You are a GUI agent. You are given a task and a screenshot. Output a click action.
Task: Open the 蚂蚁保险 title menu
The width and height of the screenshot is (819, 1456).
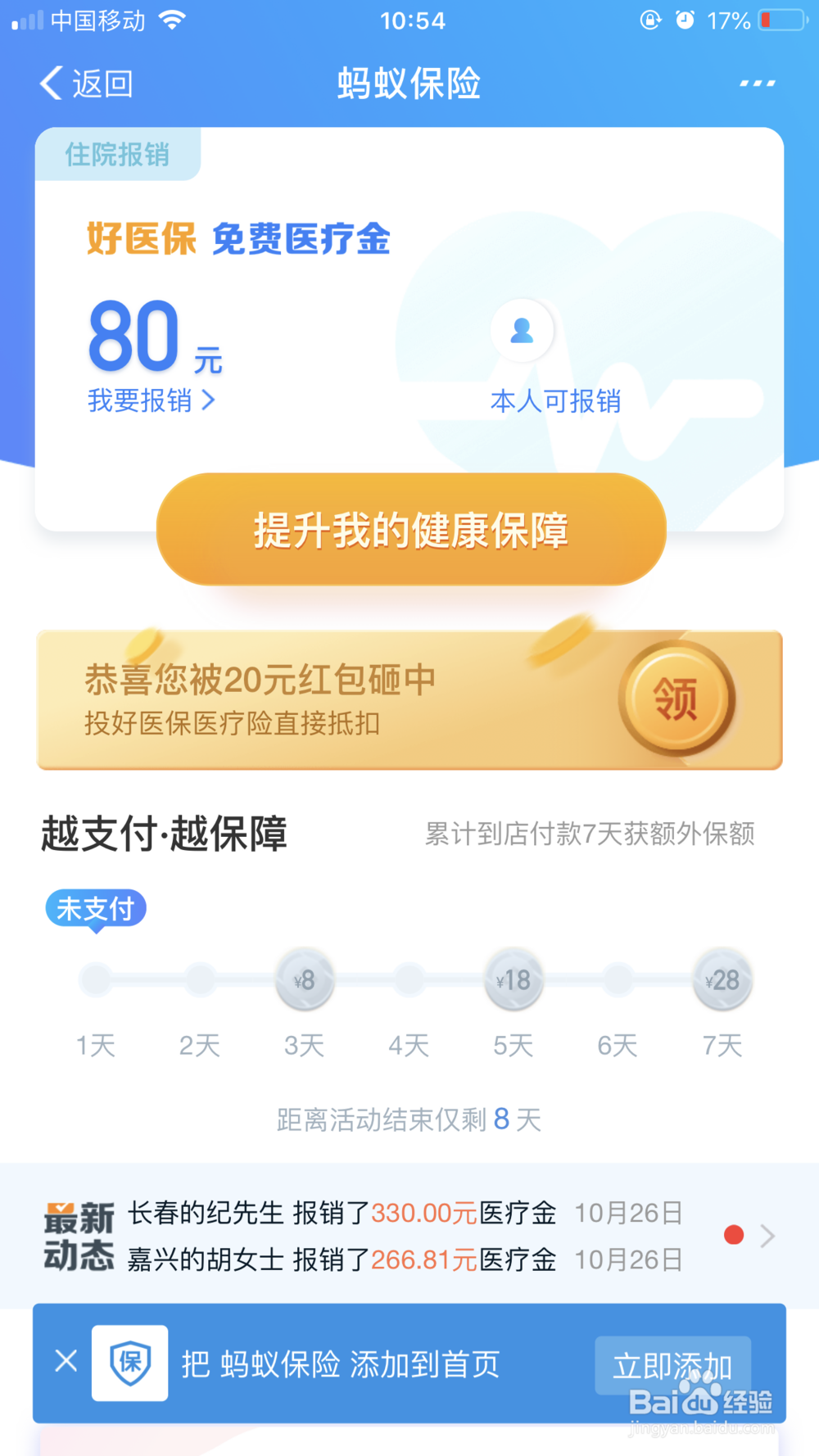pos(409,84)
